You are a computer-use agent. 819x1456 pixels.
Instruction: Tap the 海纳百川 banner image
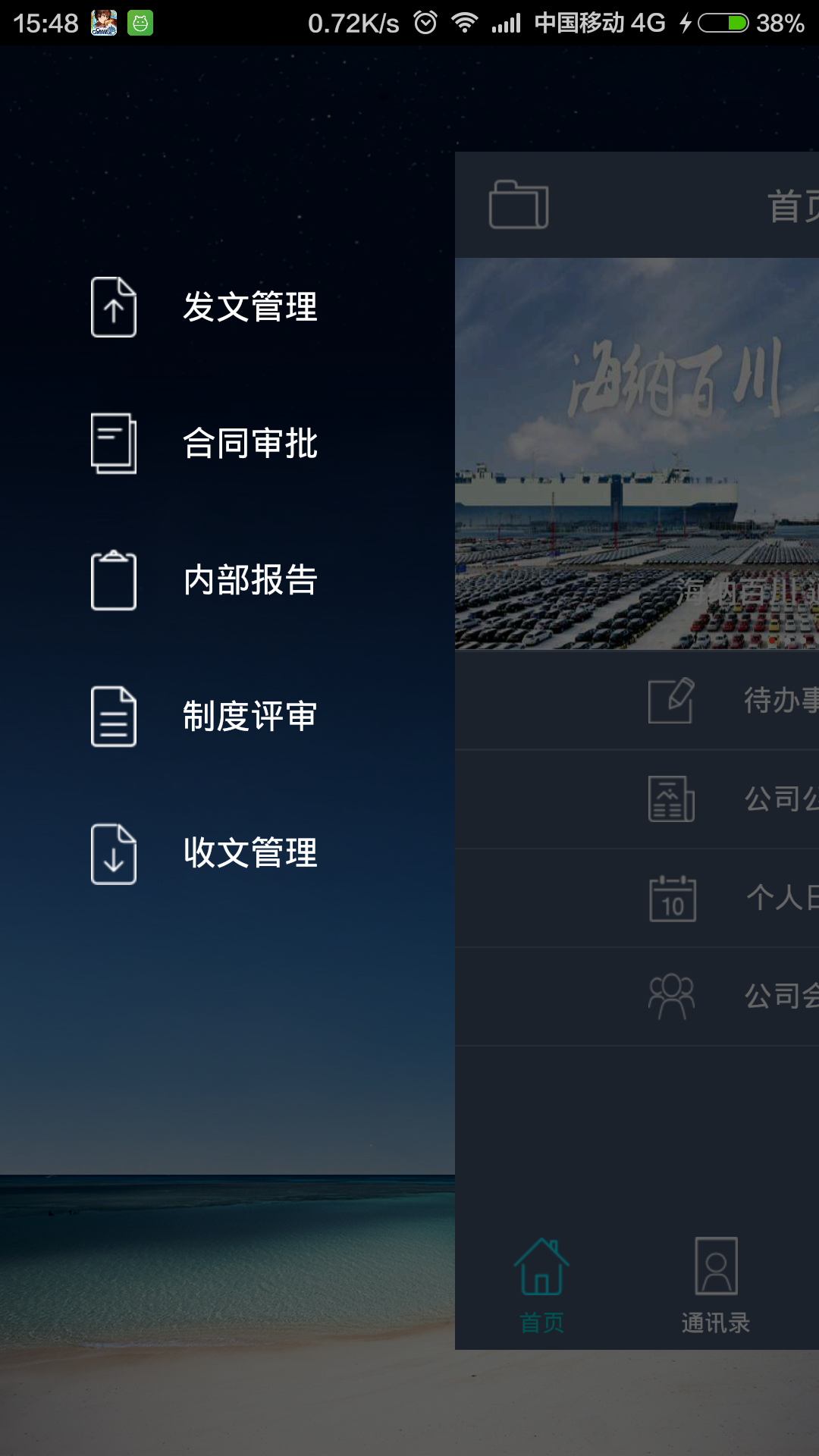click(637, 453)
